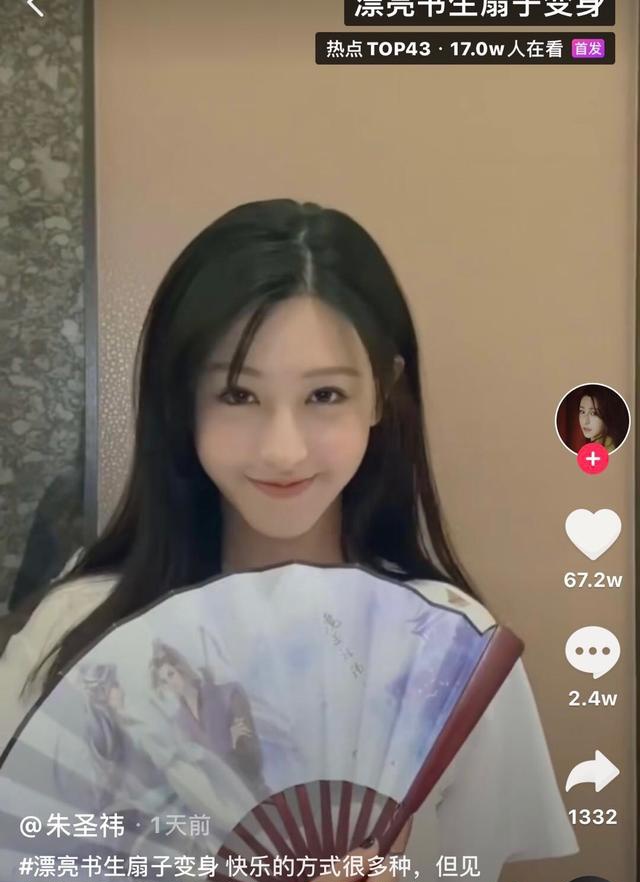Go back using the top-left arrow
640x882 pixels.
tap(34, 7)
